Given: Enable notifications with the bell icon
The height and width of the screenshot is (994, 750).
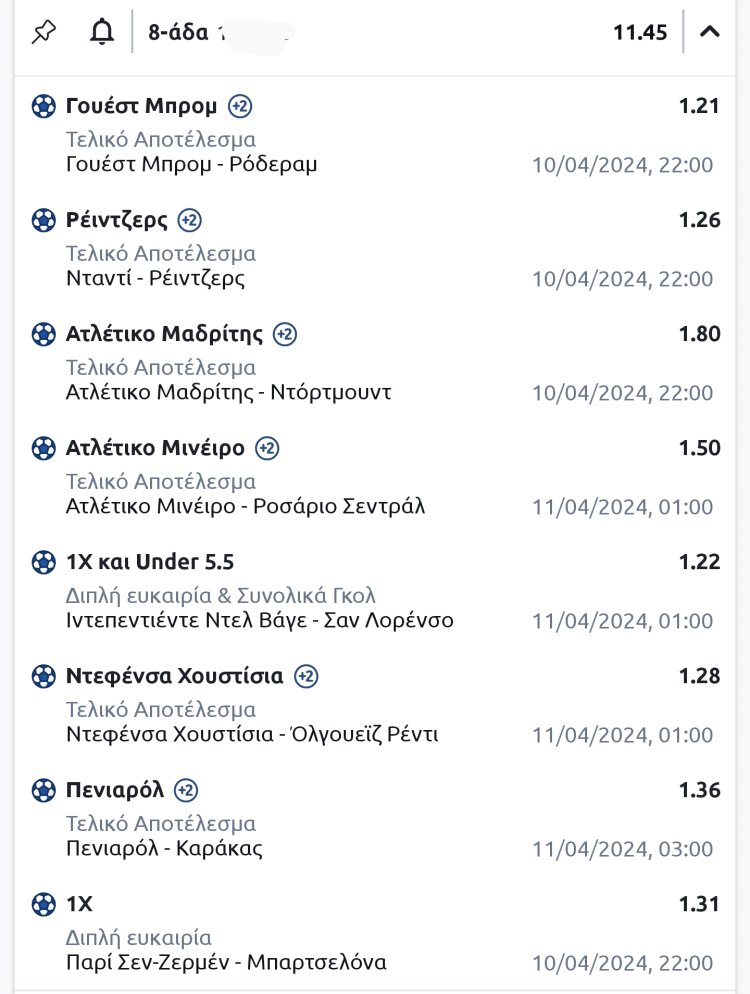Looking at the screenshot, I should 101,32.
